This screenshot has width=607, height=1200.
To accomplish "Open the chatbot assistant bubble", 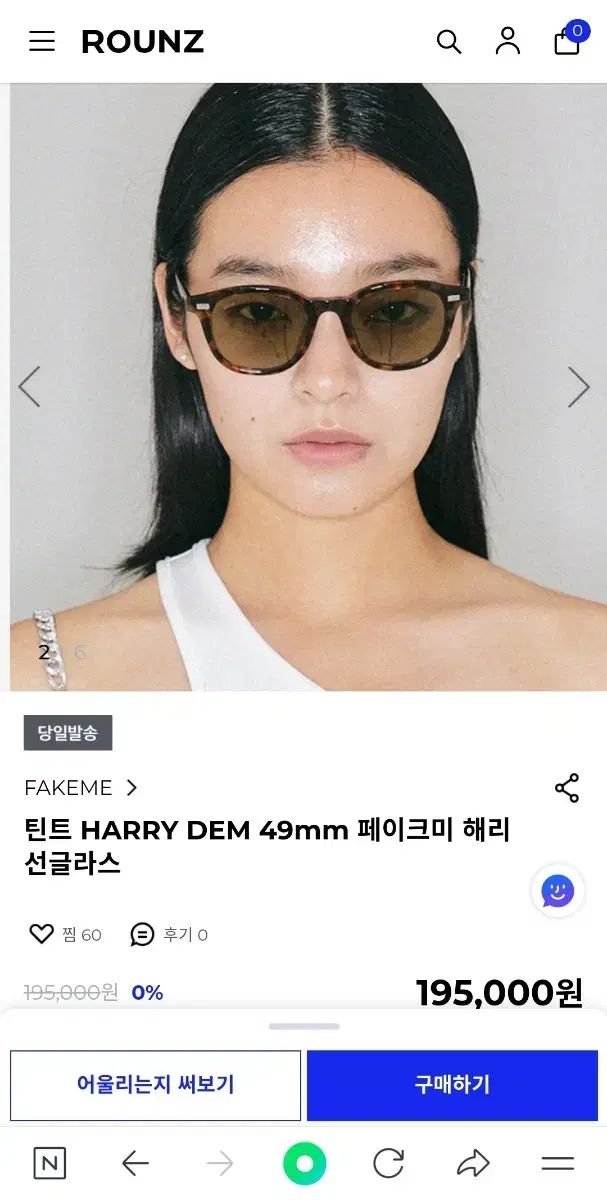I will [557, 890].
